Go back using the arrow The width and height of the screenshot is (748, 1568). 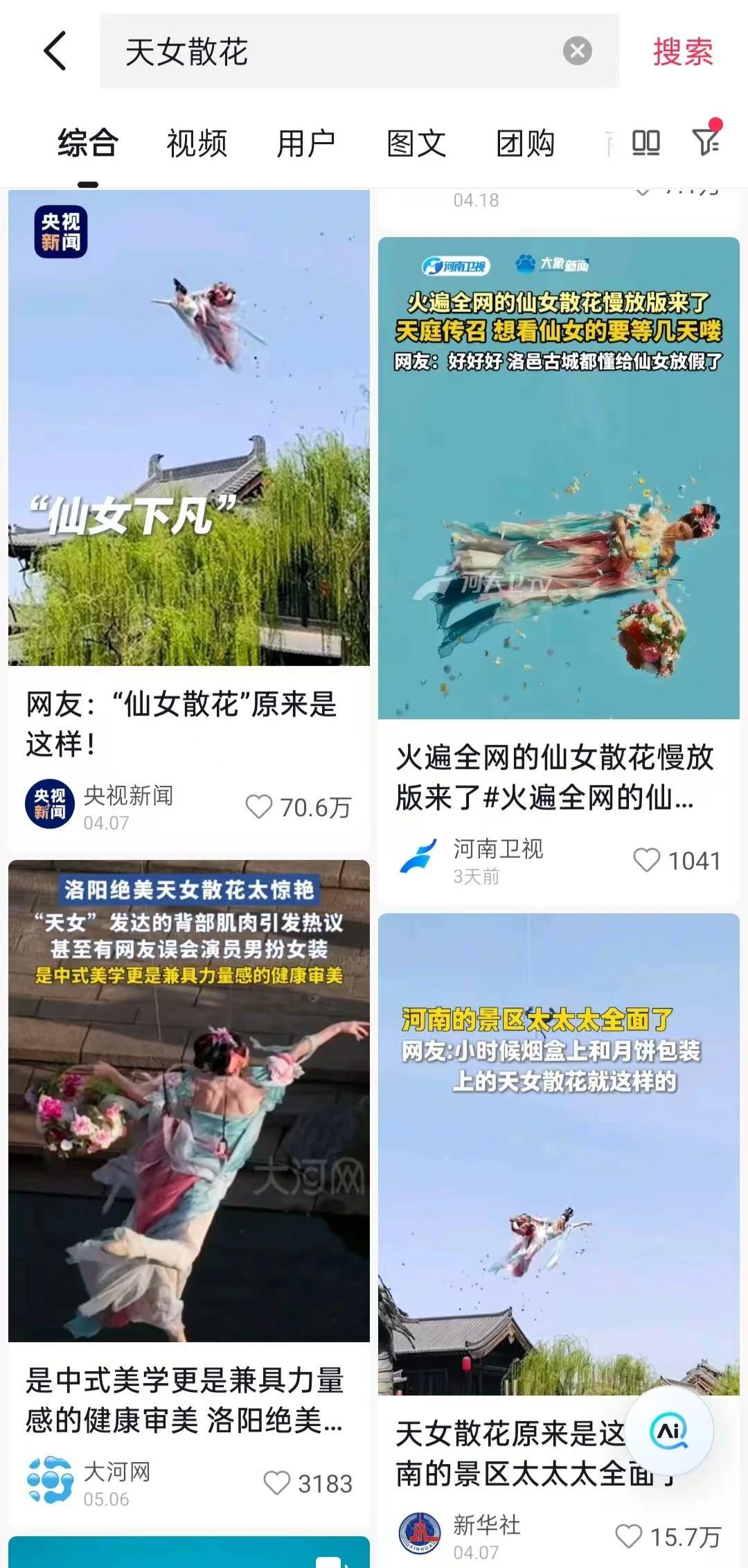tap(55, 51)
